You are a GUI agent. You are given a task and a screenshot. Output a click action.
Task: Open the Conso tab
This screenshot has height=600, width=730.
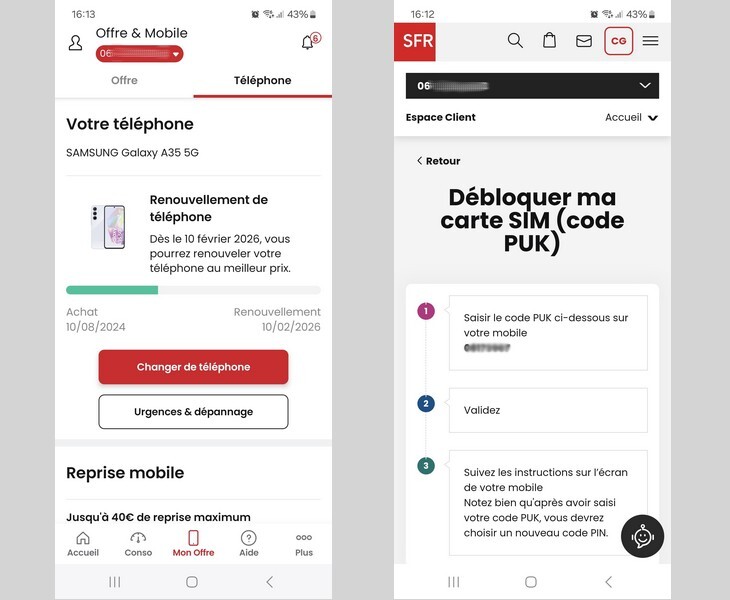click(x=138, y=544)
